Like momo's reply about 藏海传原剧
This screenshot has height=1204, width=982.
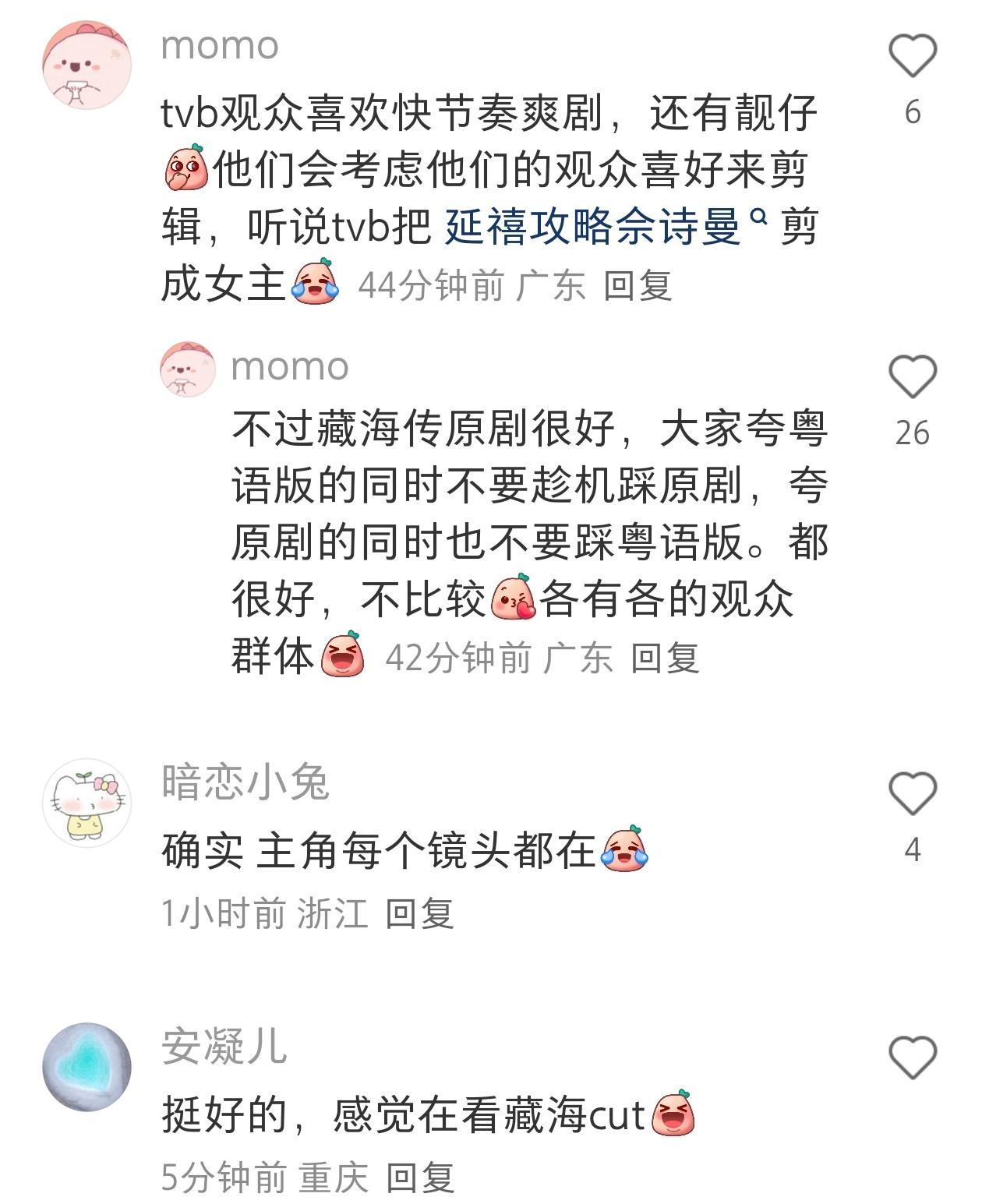912,376
